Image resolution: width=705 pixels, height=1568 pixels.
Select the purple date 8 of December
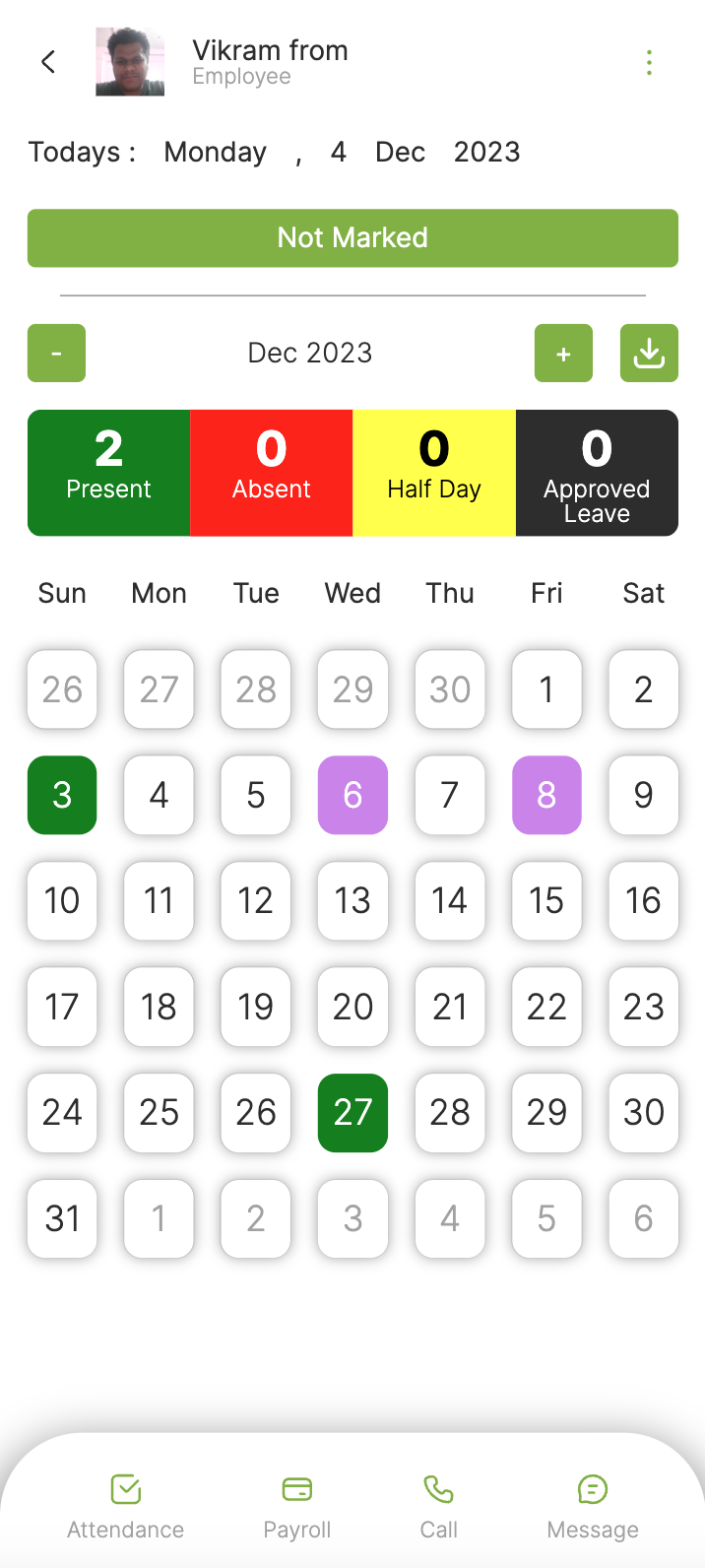point(546,795)
